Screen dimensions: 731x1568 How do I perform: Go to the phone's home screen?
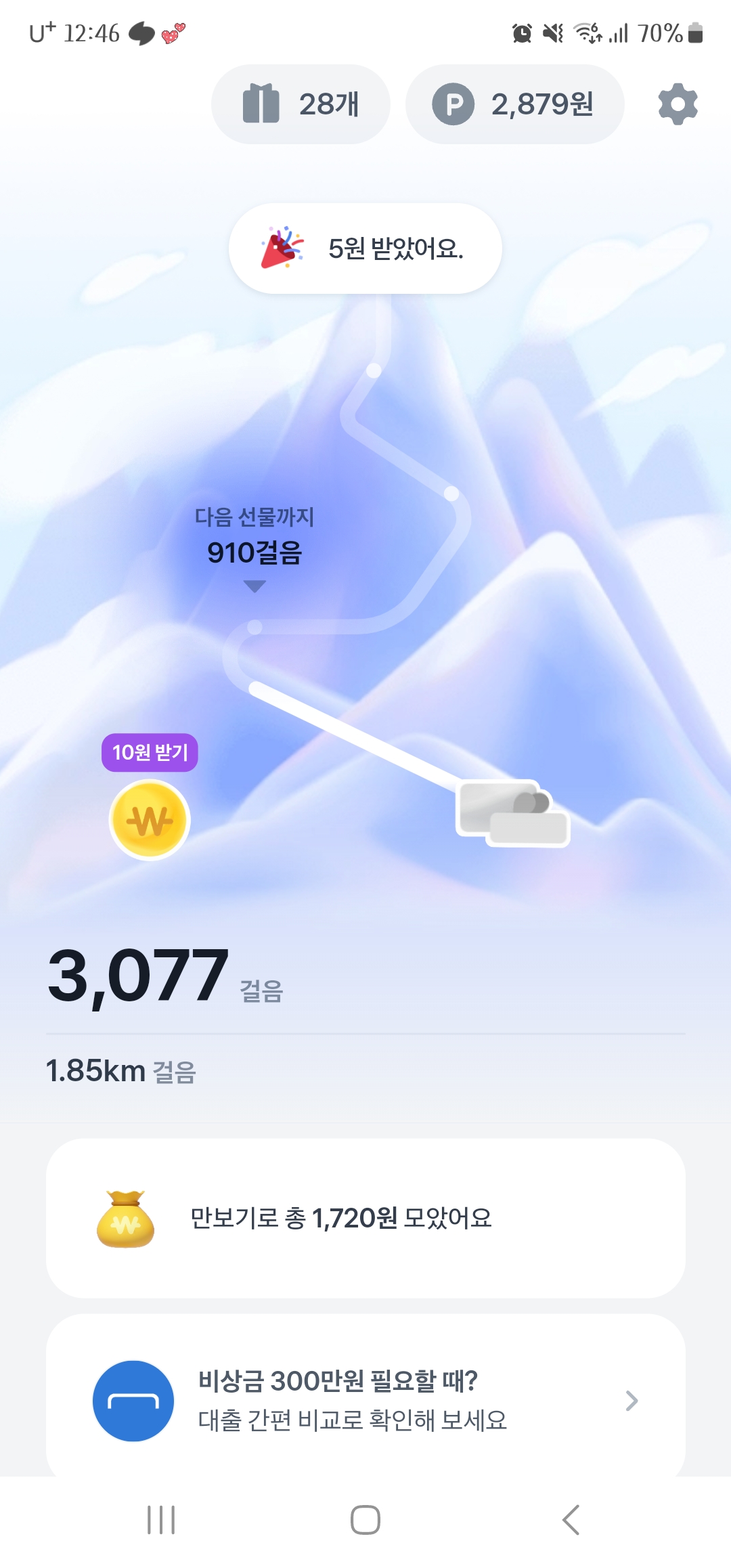(365, 1520)
